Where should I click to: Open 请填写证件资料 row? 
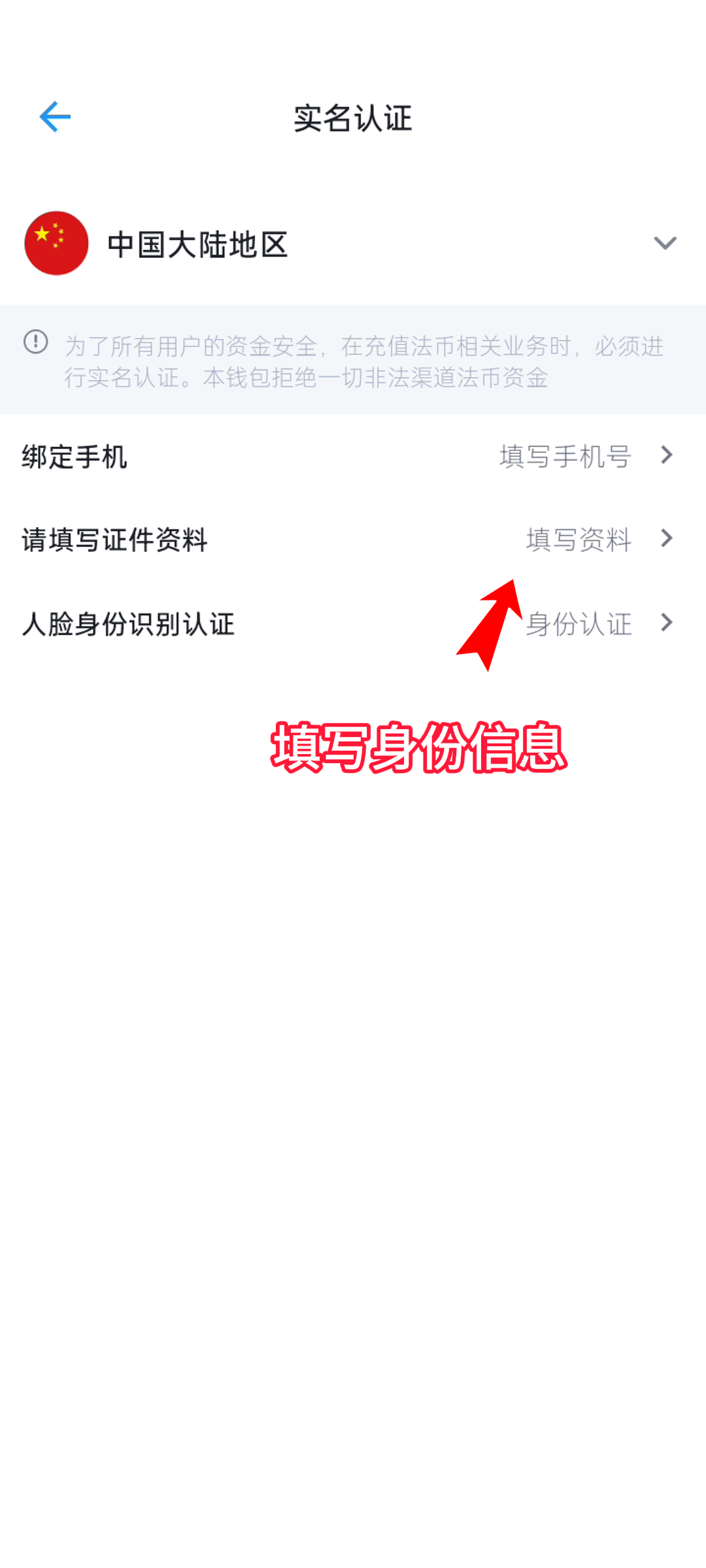tap(353, 540)
